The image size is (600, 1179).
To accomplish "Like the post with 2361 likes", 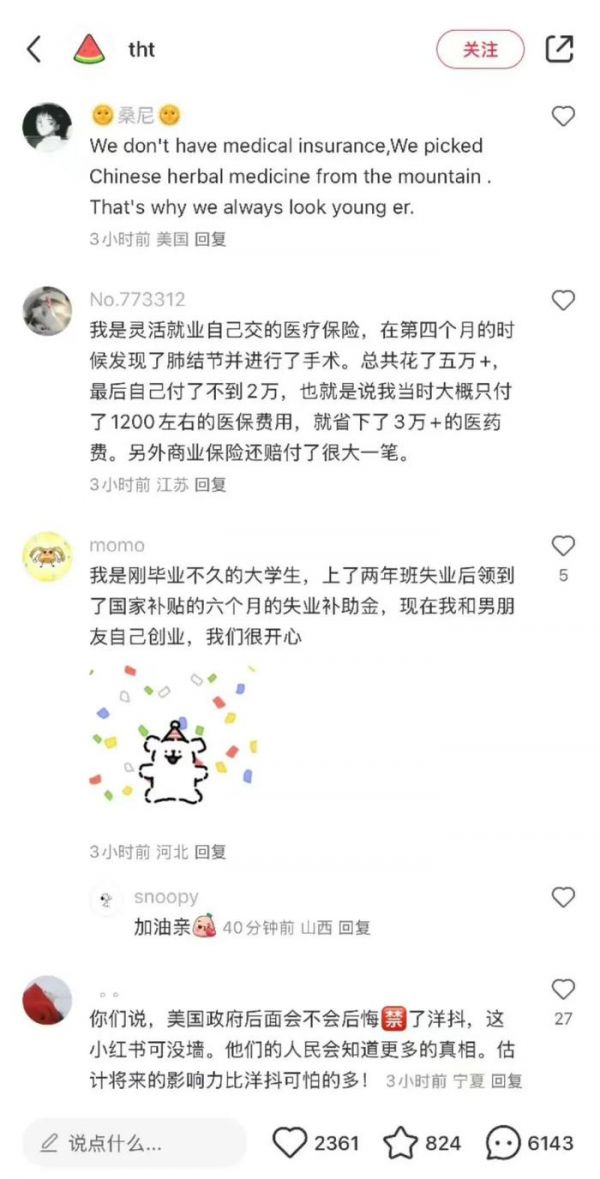I will coord(290,1143).
